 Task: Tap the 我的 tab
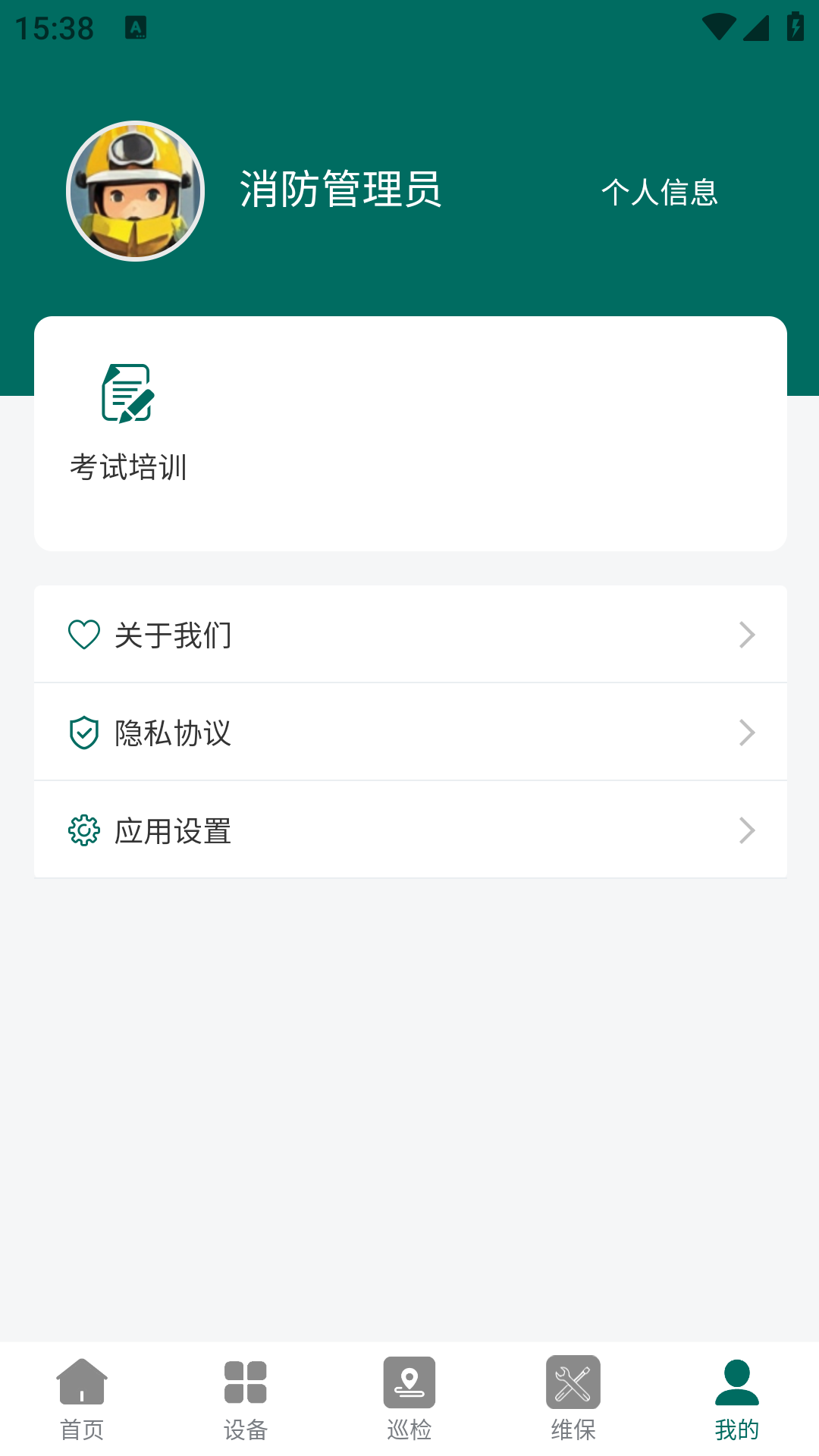click(x=736, y=1399)
